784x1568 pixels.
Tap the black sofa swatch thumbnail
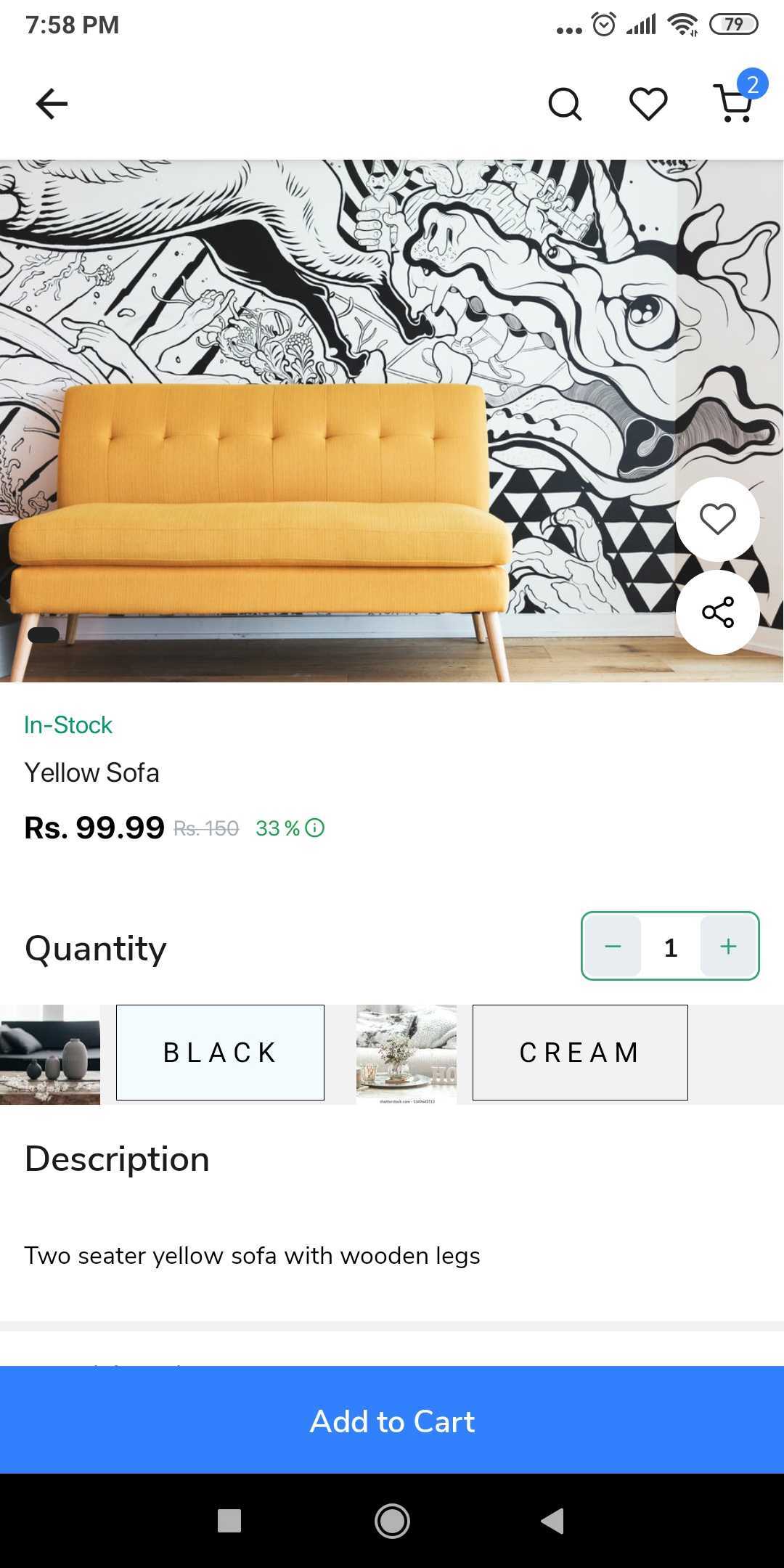[49, 1052]
